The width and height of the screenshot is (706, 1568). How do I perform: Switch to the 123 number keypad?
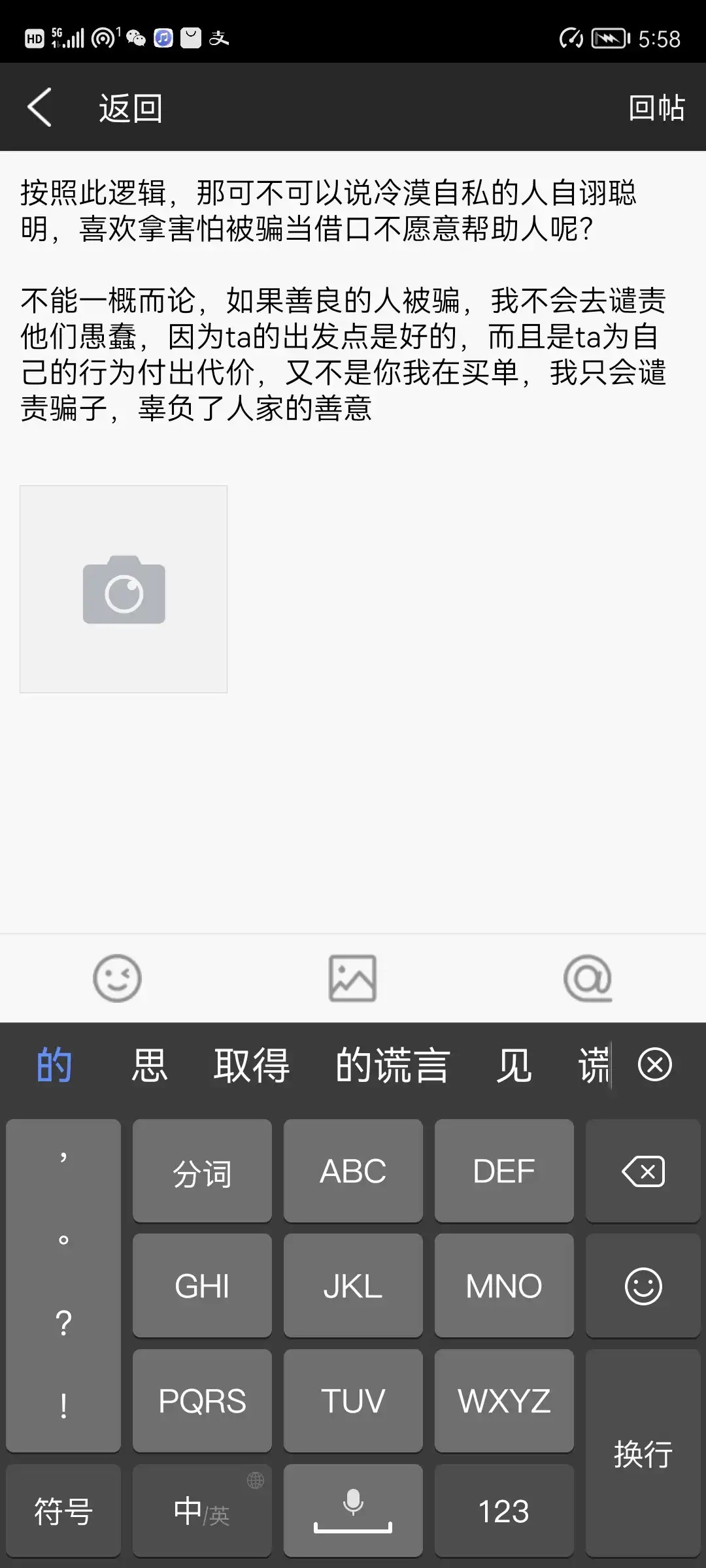click(x=504, y=1511)
